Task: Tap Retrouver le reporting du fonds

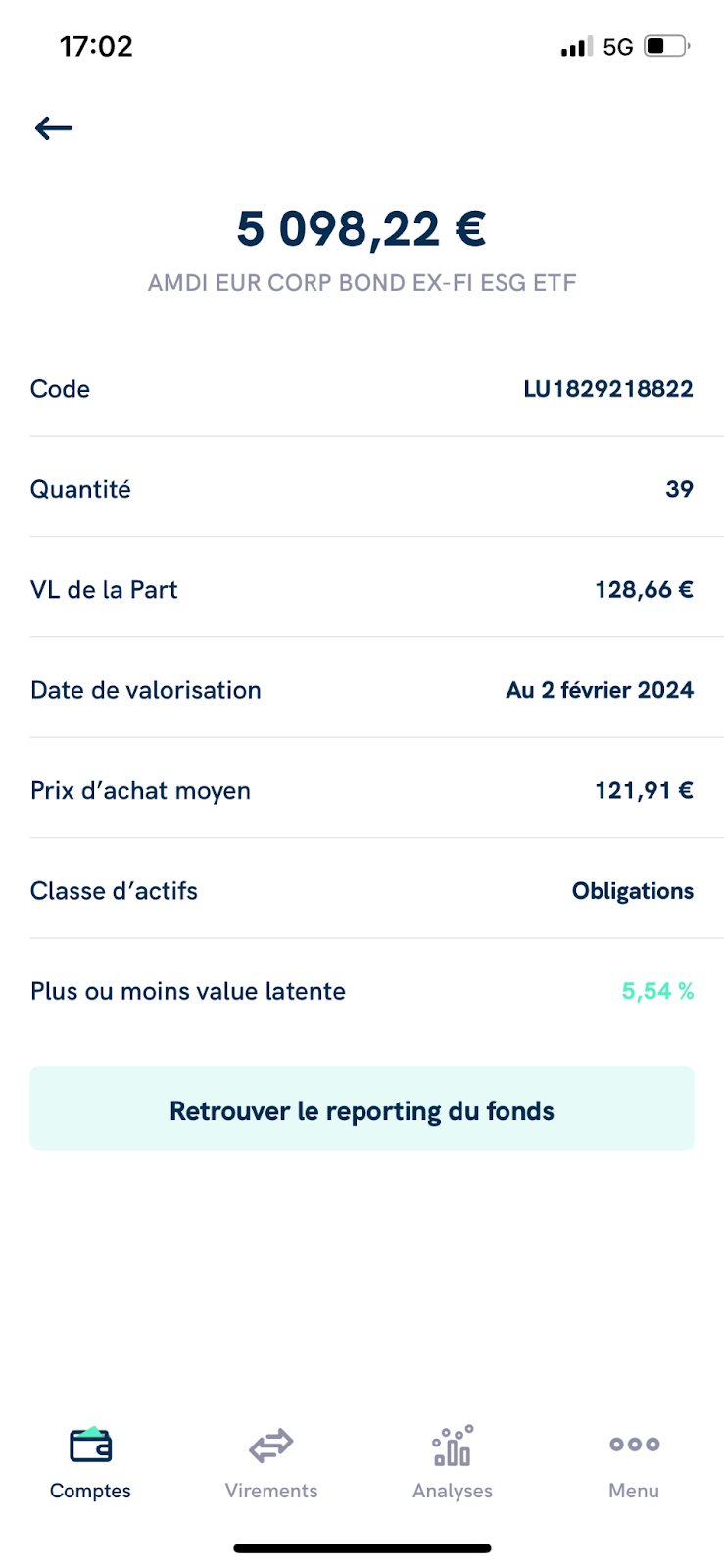Action: click(362, 1108)
